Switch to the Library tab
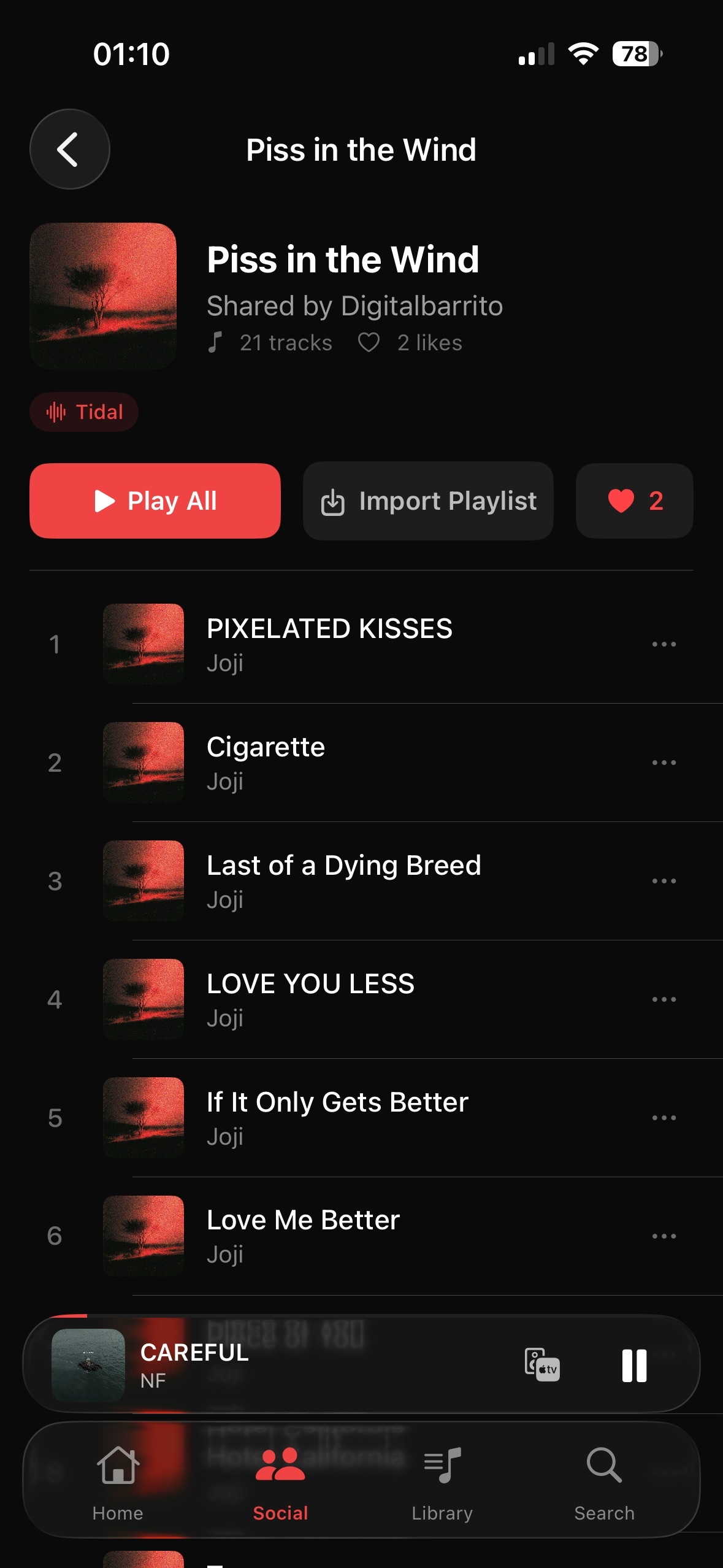This screenshot has height=1568, width=723. [442, 1480]
